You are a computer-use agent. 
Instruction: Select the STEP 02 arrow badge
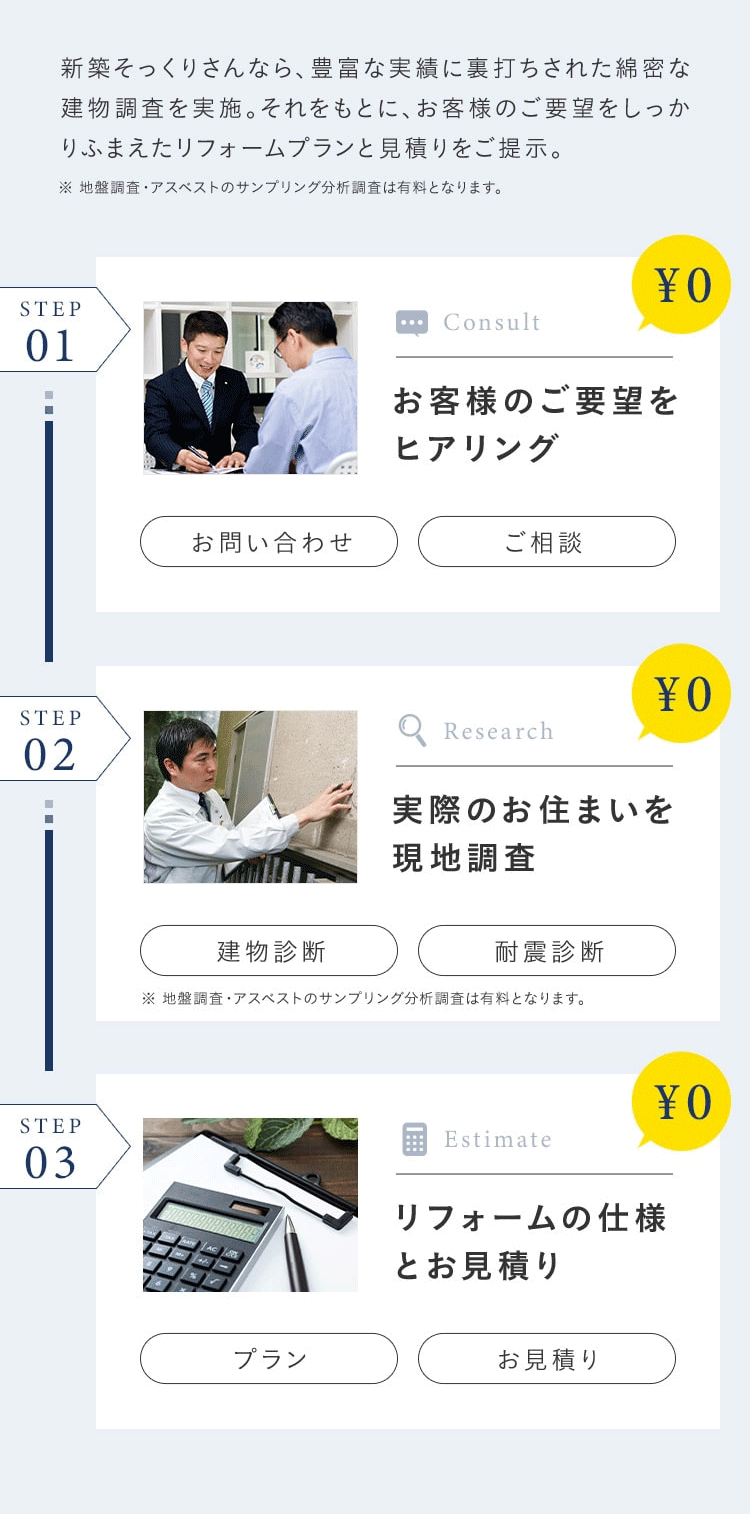click(50, 736)
